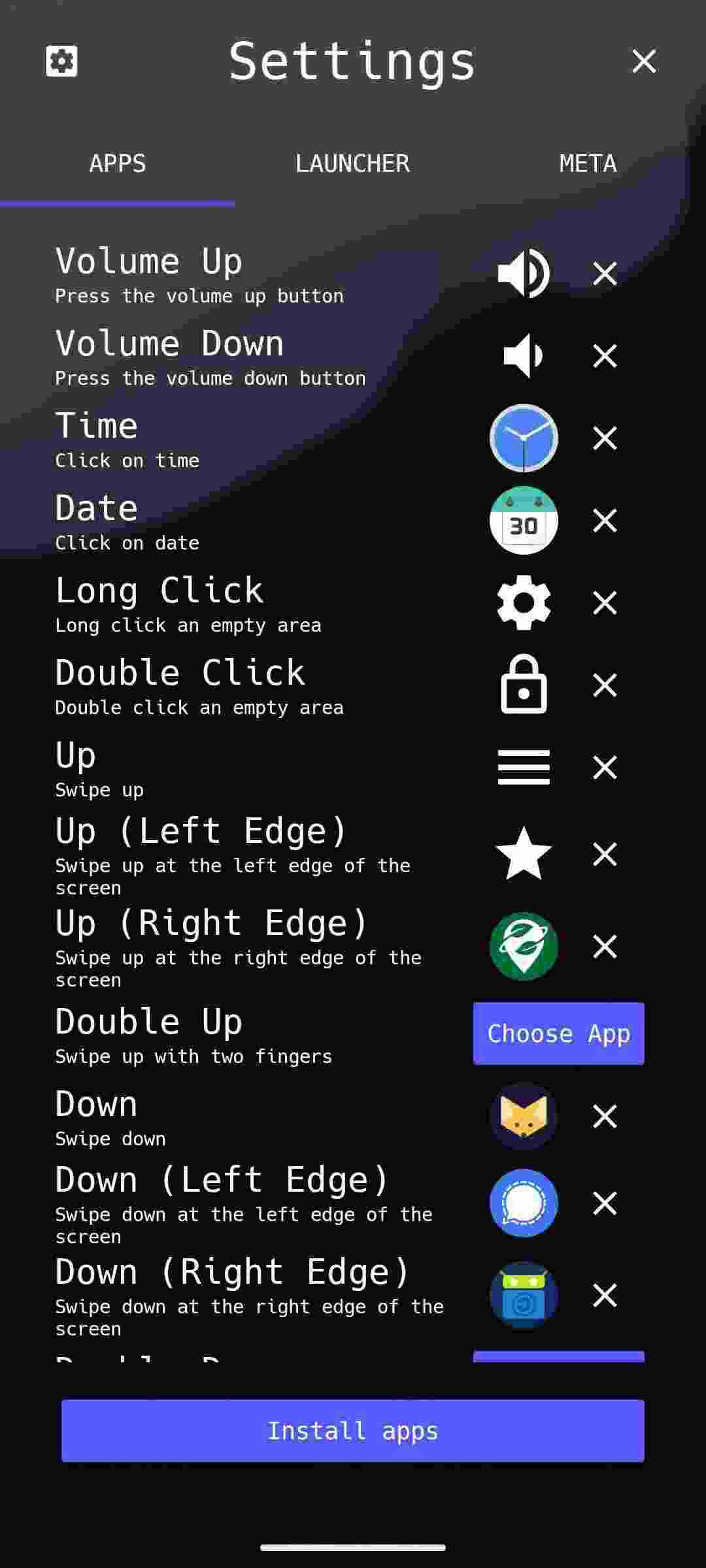Image resolution: width=706 pixels, height=1568 pixels.
Task: Open the APPS tab
Action: tap(118, 163)
